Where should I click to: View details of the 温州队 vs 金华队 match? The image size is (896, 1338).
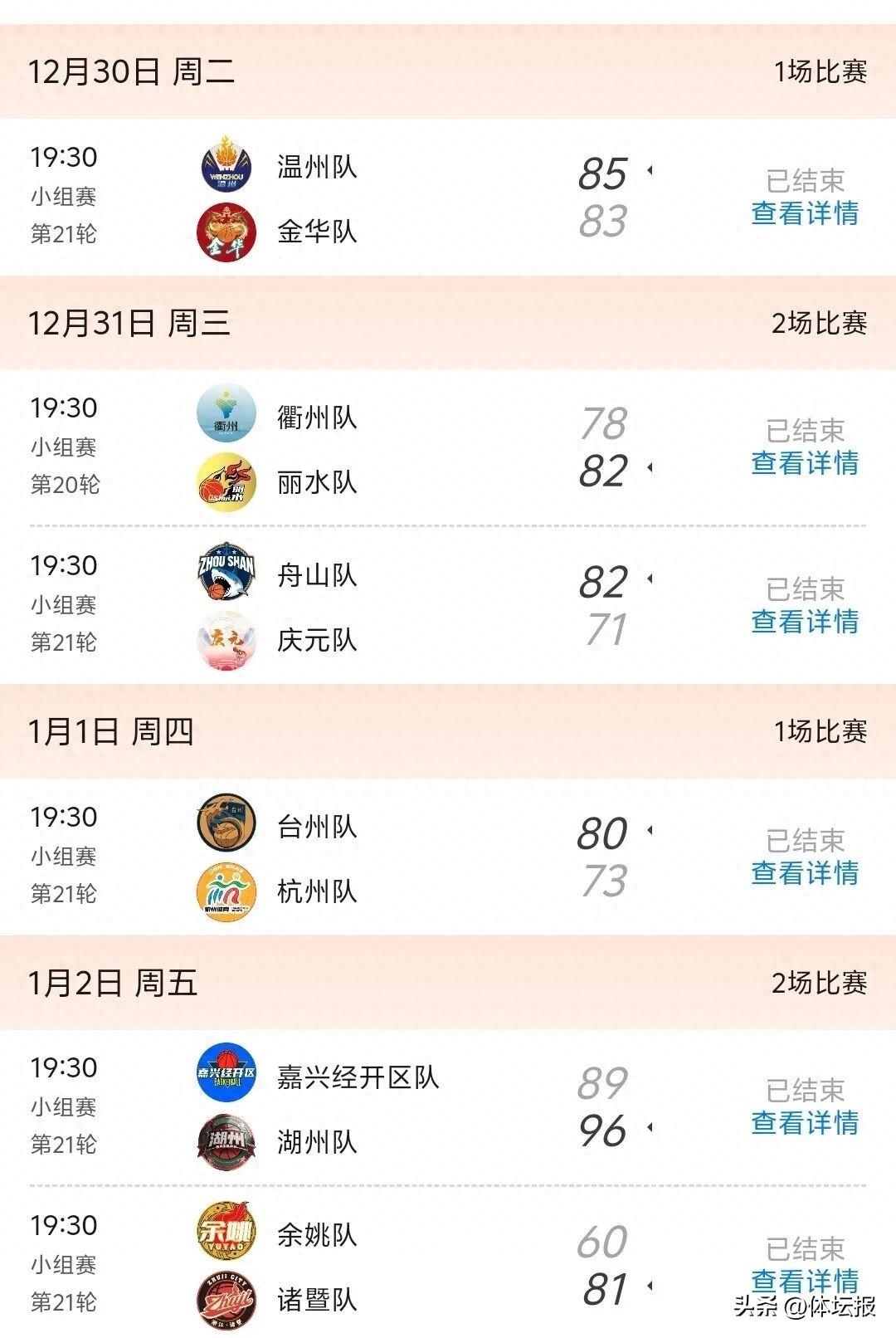point(804,213)
